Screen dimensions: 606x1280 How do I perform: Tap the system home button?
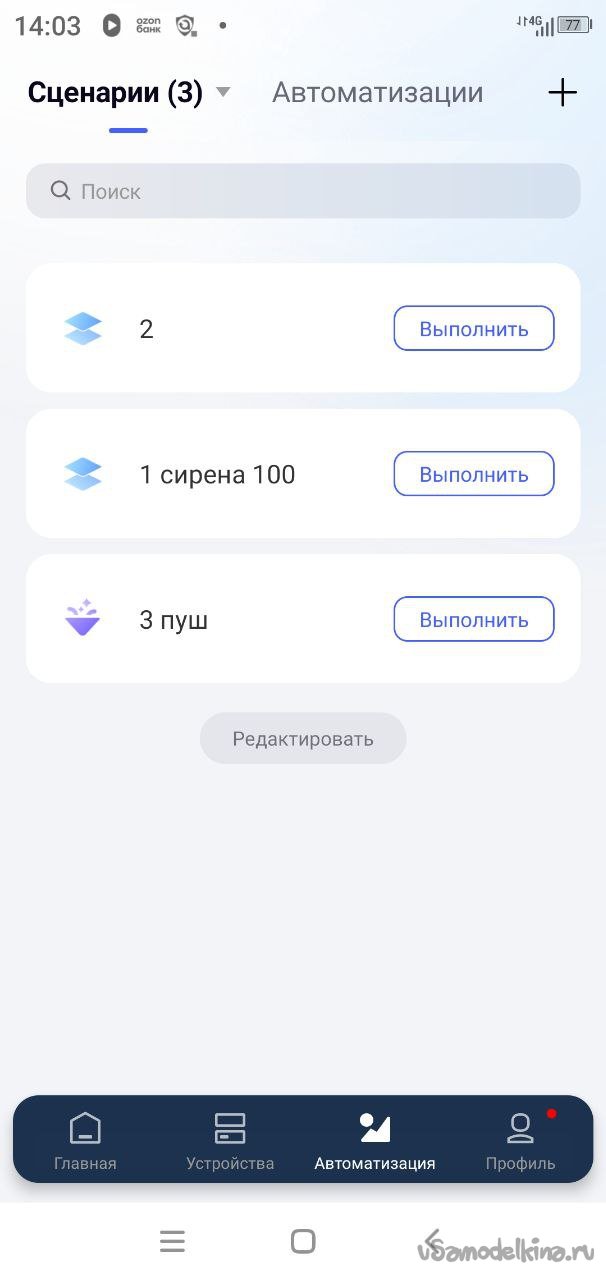(x=303, y=1242)
